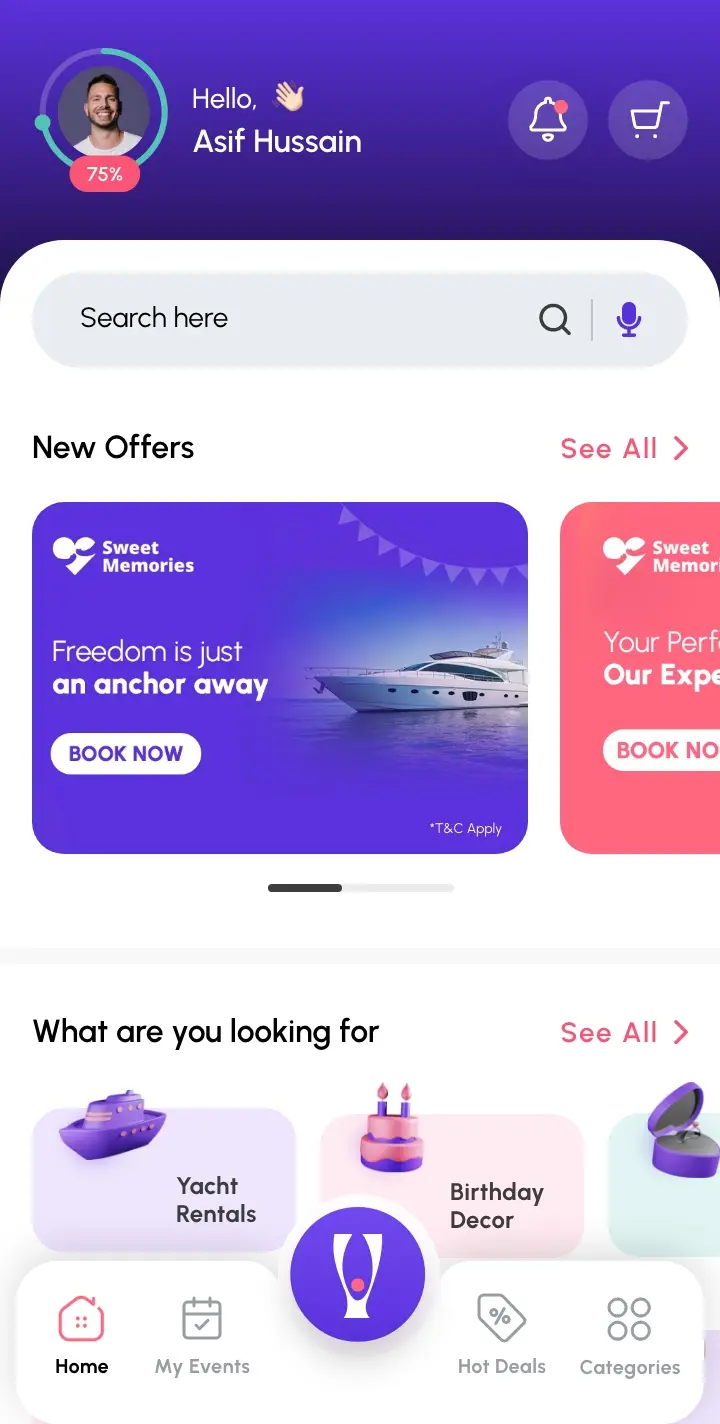
Task: Open Asif Hussain's profile picture
Action: point(104,112)
